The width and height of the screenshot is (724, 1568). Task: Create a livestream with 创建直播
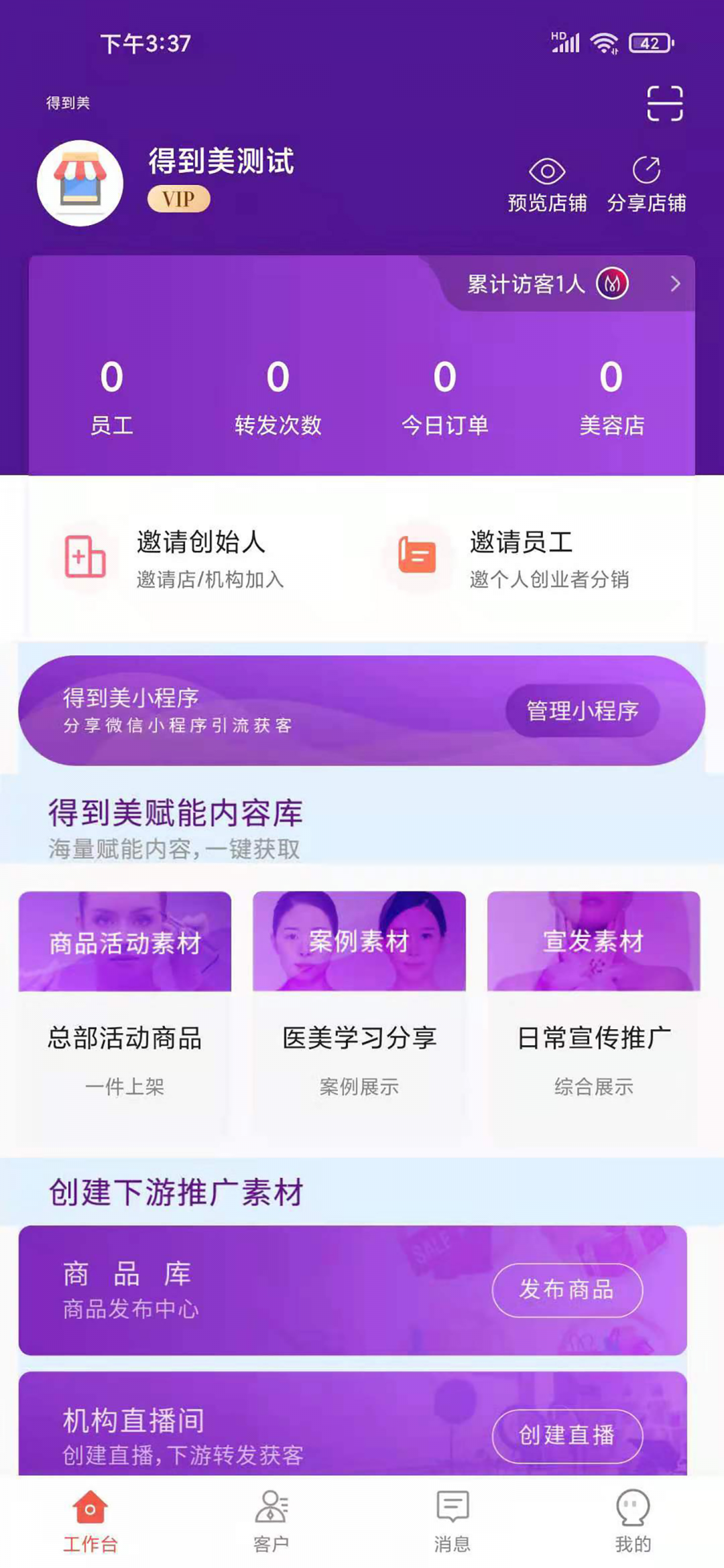click(x=567, y=1435)
